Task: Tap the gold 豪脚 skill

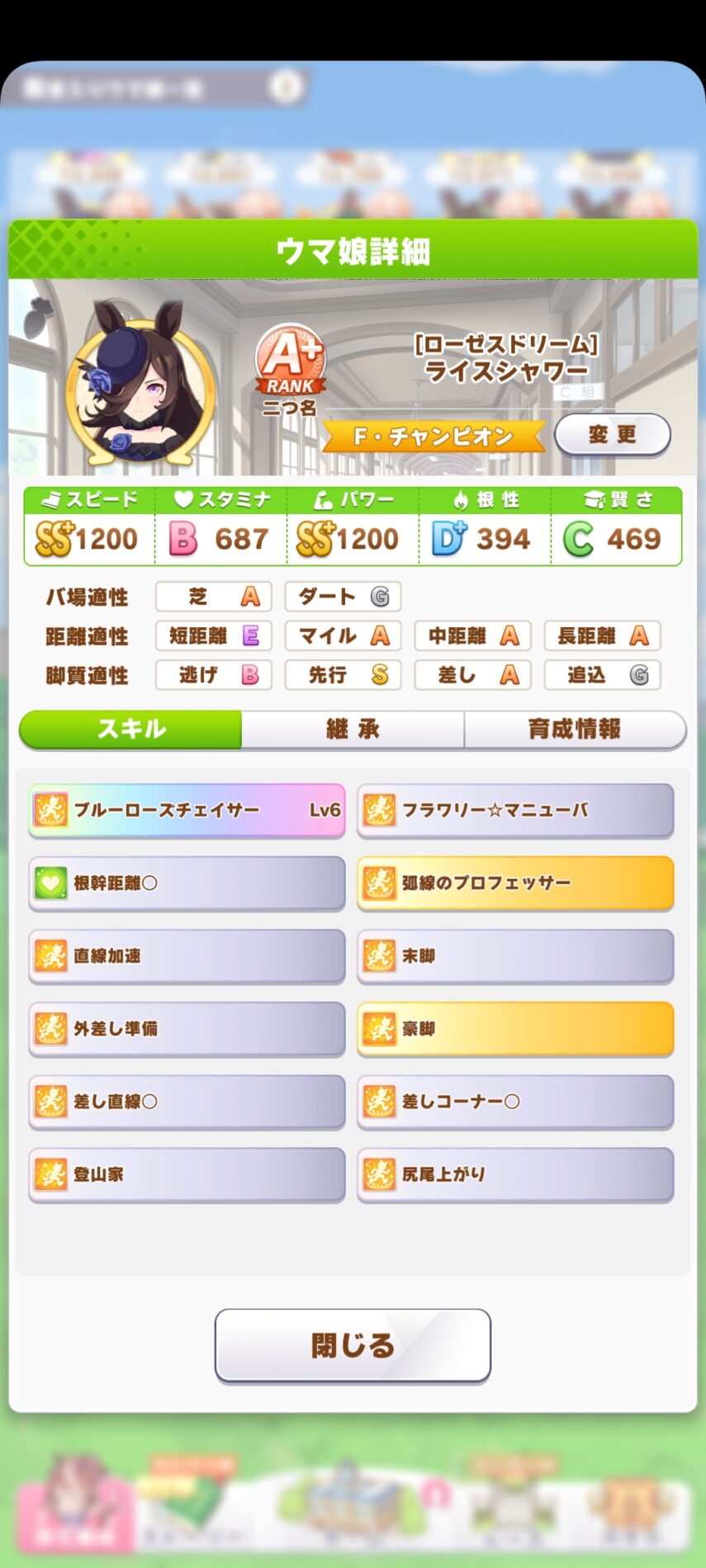Action: [x=515, y=1028]
